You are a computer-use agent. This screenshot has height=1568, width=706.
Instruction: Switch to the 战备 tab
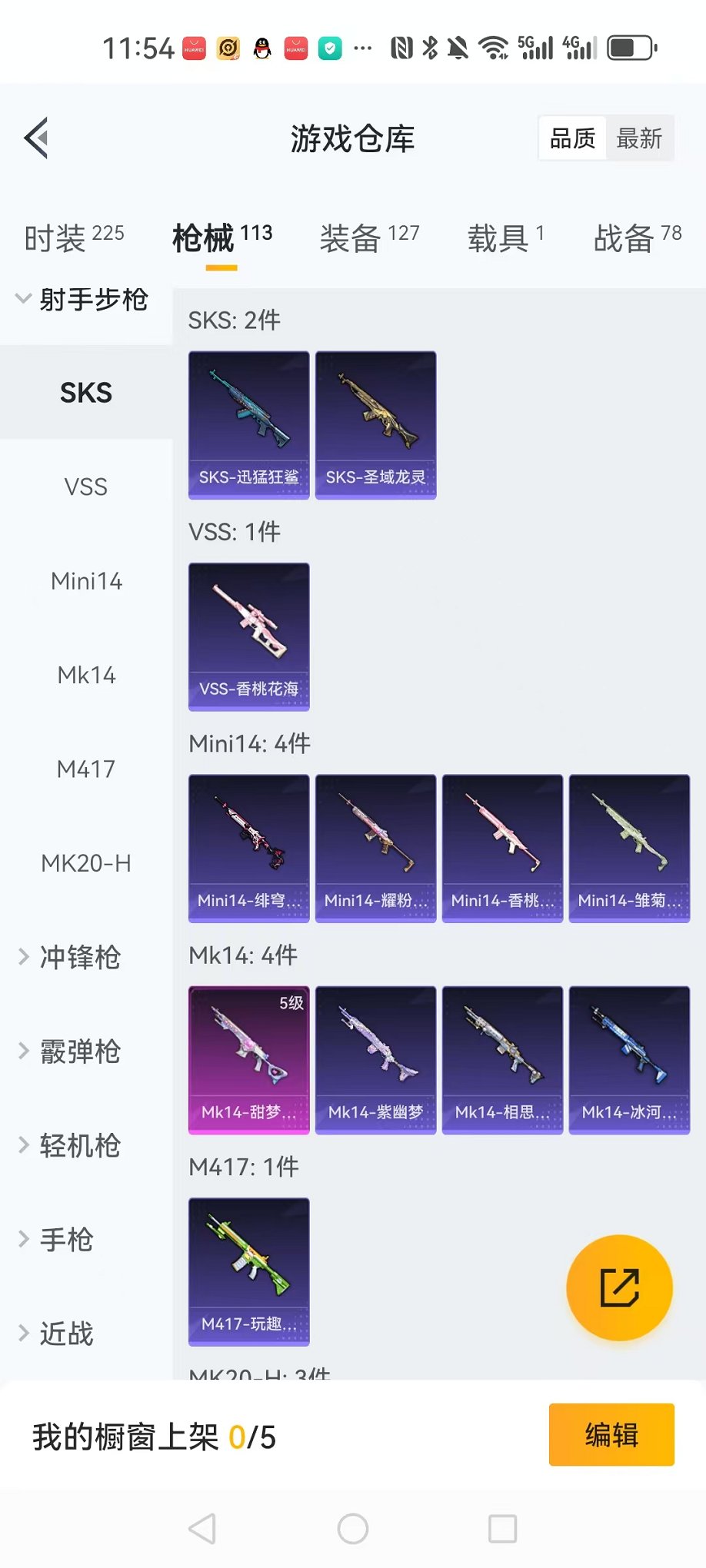637,238
